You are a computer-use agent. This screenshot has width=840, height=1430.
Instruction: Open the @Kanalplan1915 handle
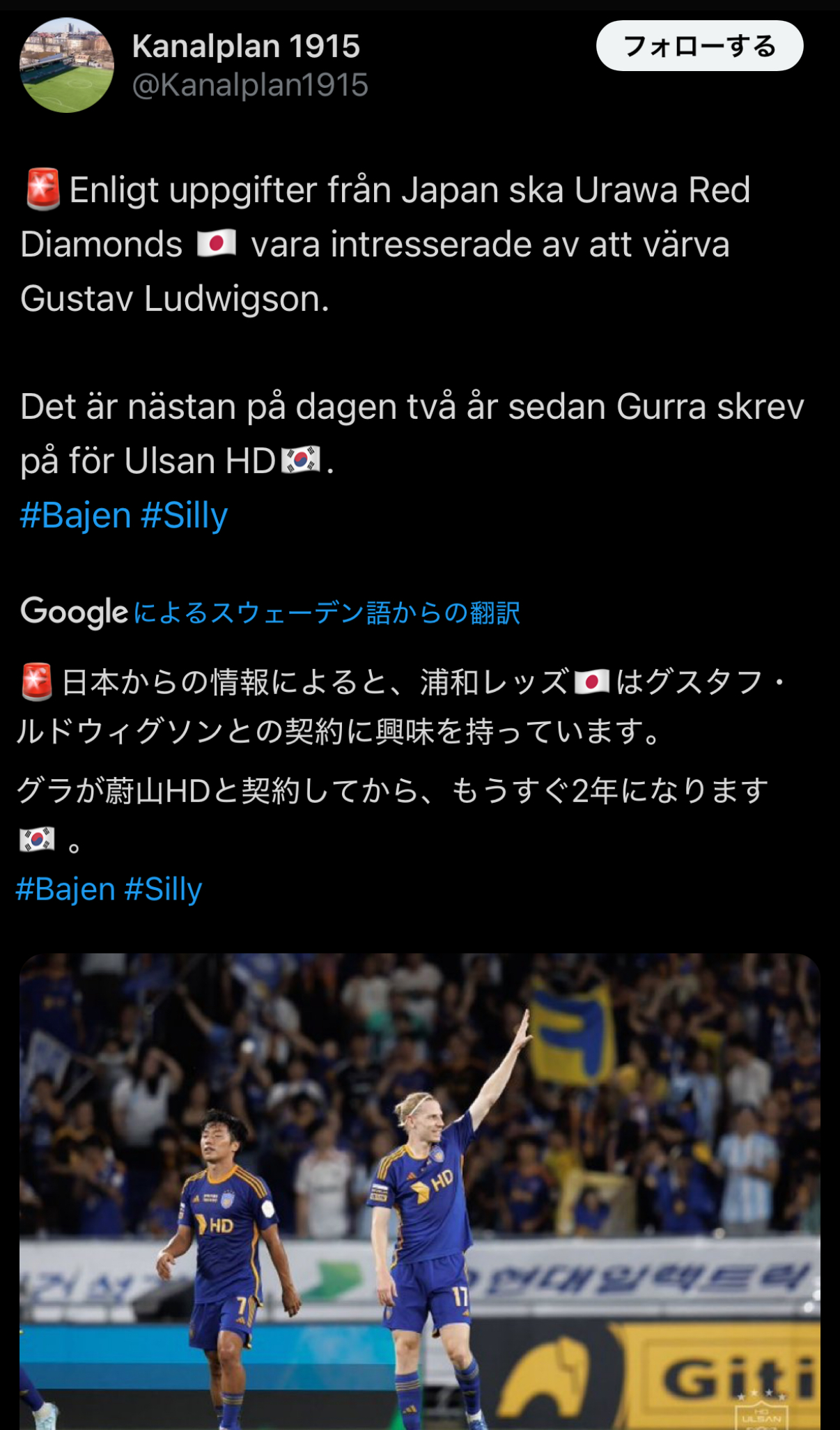250,85
